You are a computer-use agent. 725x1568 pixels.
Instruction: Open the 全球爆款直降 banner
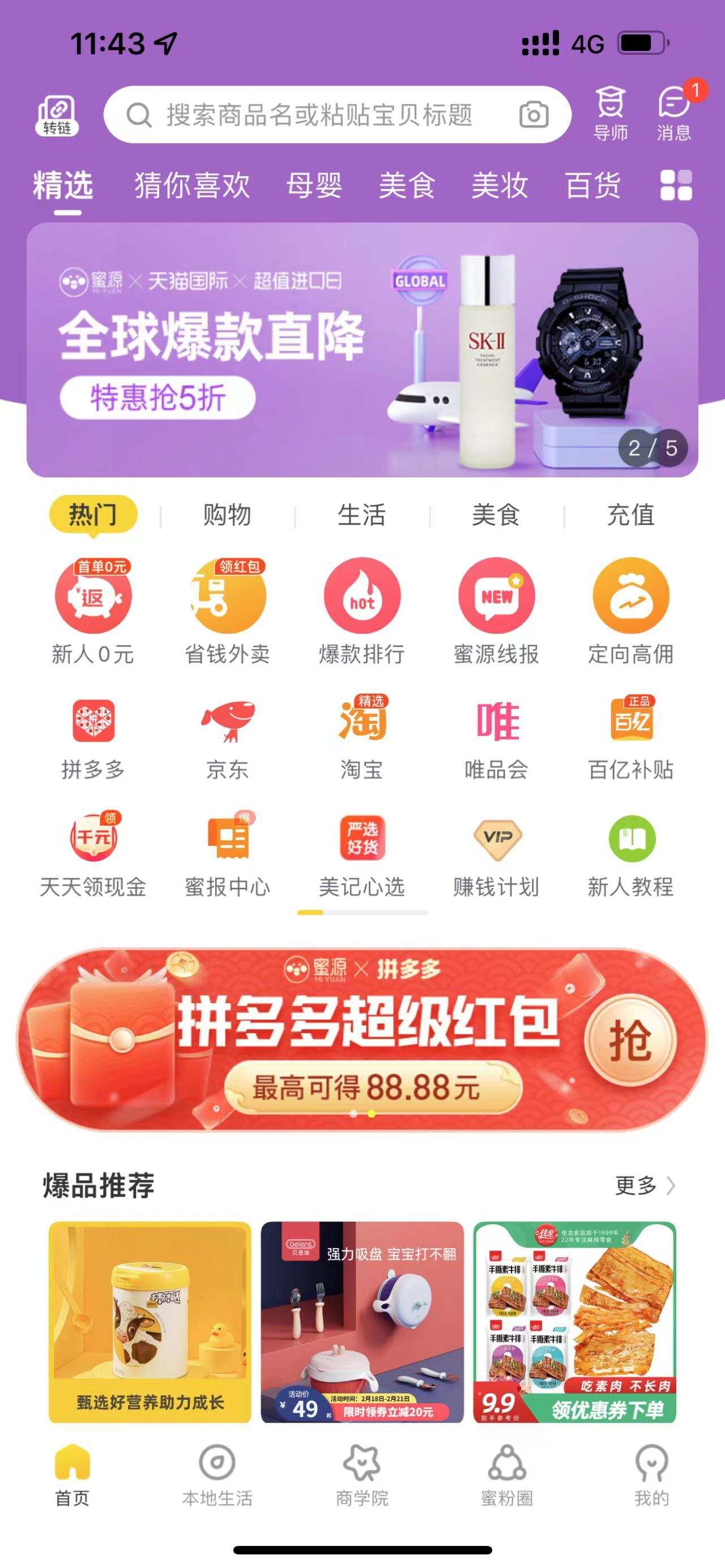pyautogui.click(x=362, y=350)
